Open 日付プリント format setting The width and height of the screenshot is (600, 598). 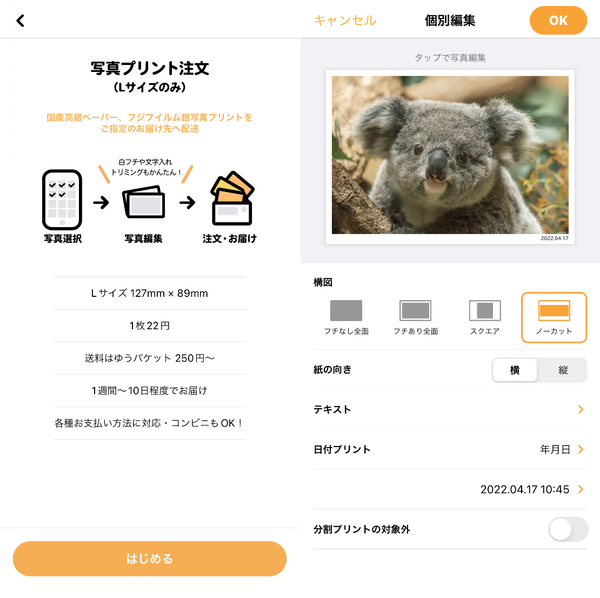pyautogui.click(x=450, y=449)
